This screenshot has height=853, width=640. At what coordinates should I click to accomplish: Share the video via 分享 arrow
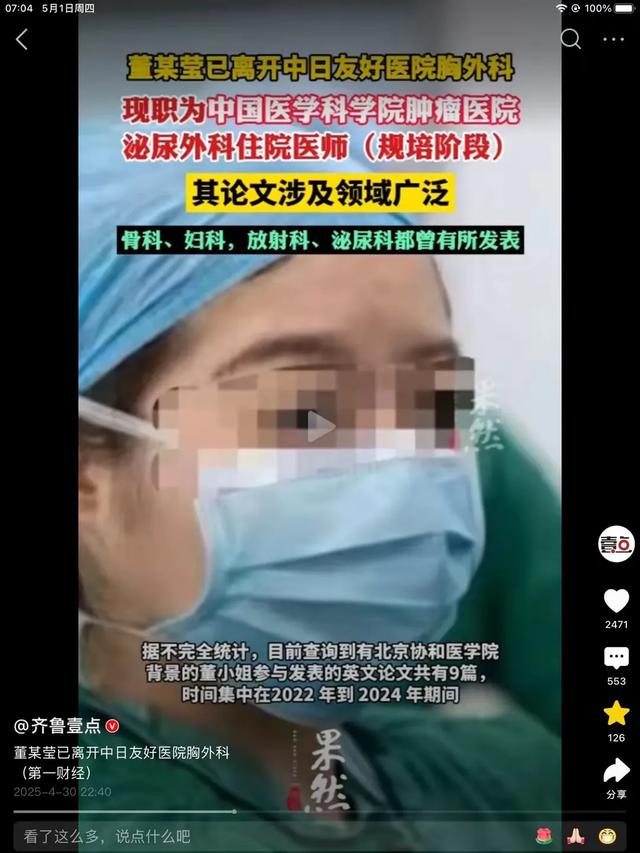point(616,770)
